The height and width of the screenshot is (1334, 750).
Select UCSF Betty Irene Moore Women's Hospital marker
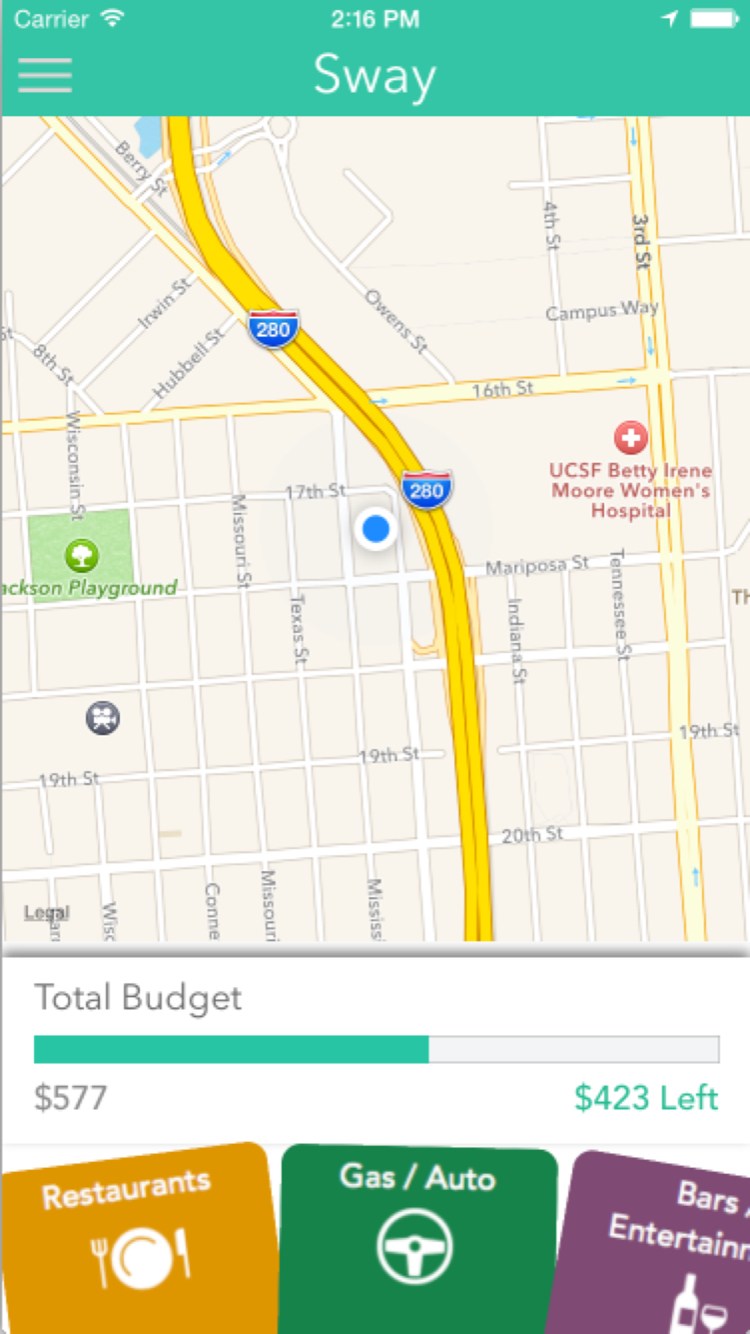[630, 438]
